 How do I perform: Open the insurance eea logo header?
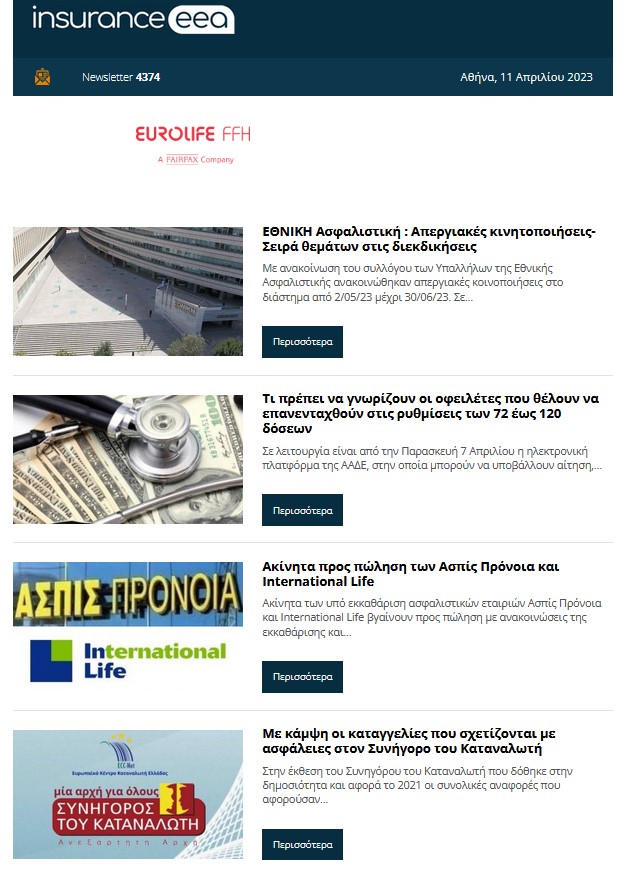133,20
